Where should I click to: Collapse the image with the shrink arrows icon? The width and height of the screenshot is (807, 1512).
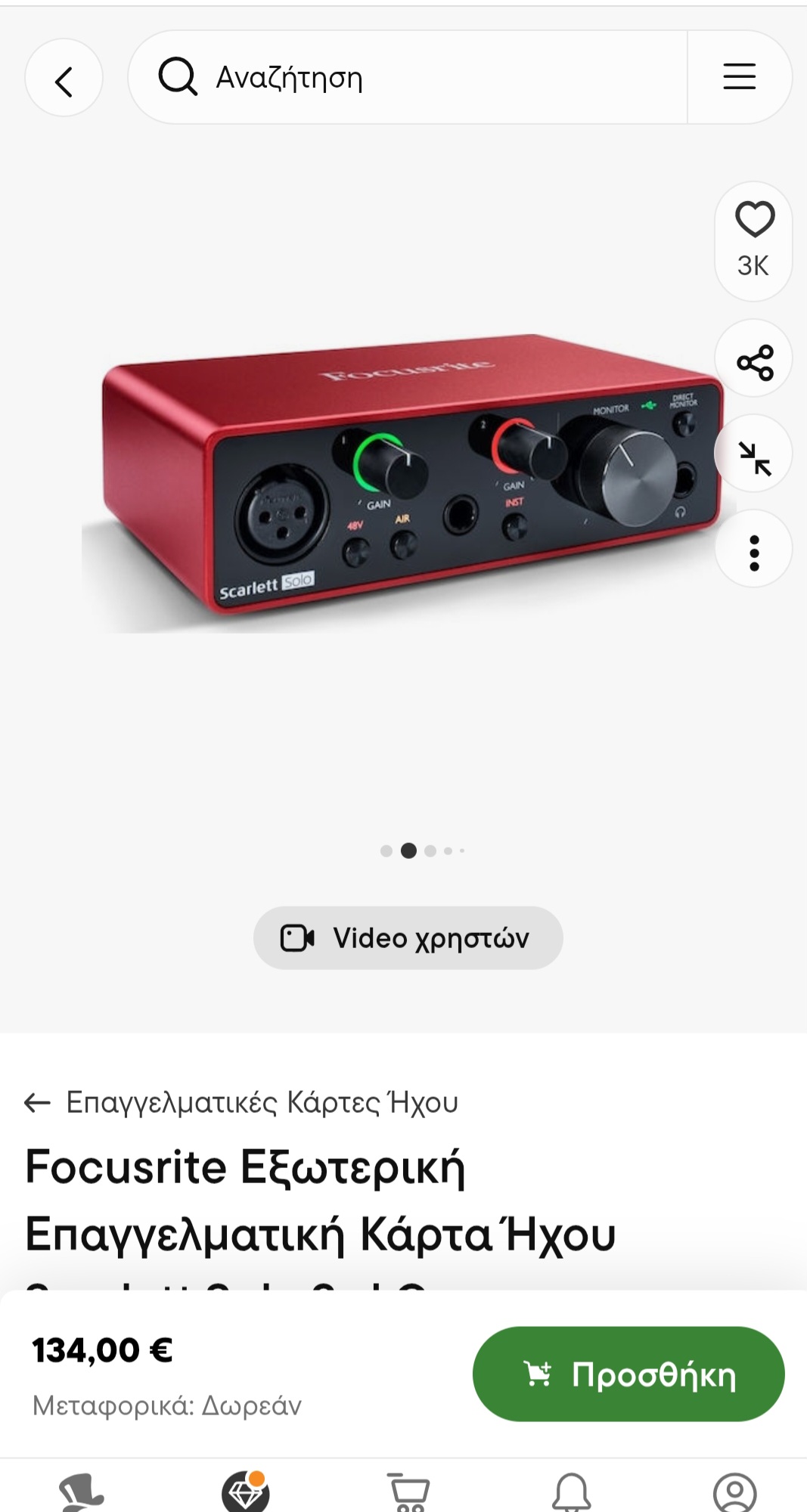tap(754, 456)
